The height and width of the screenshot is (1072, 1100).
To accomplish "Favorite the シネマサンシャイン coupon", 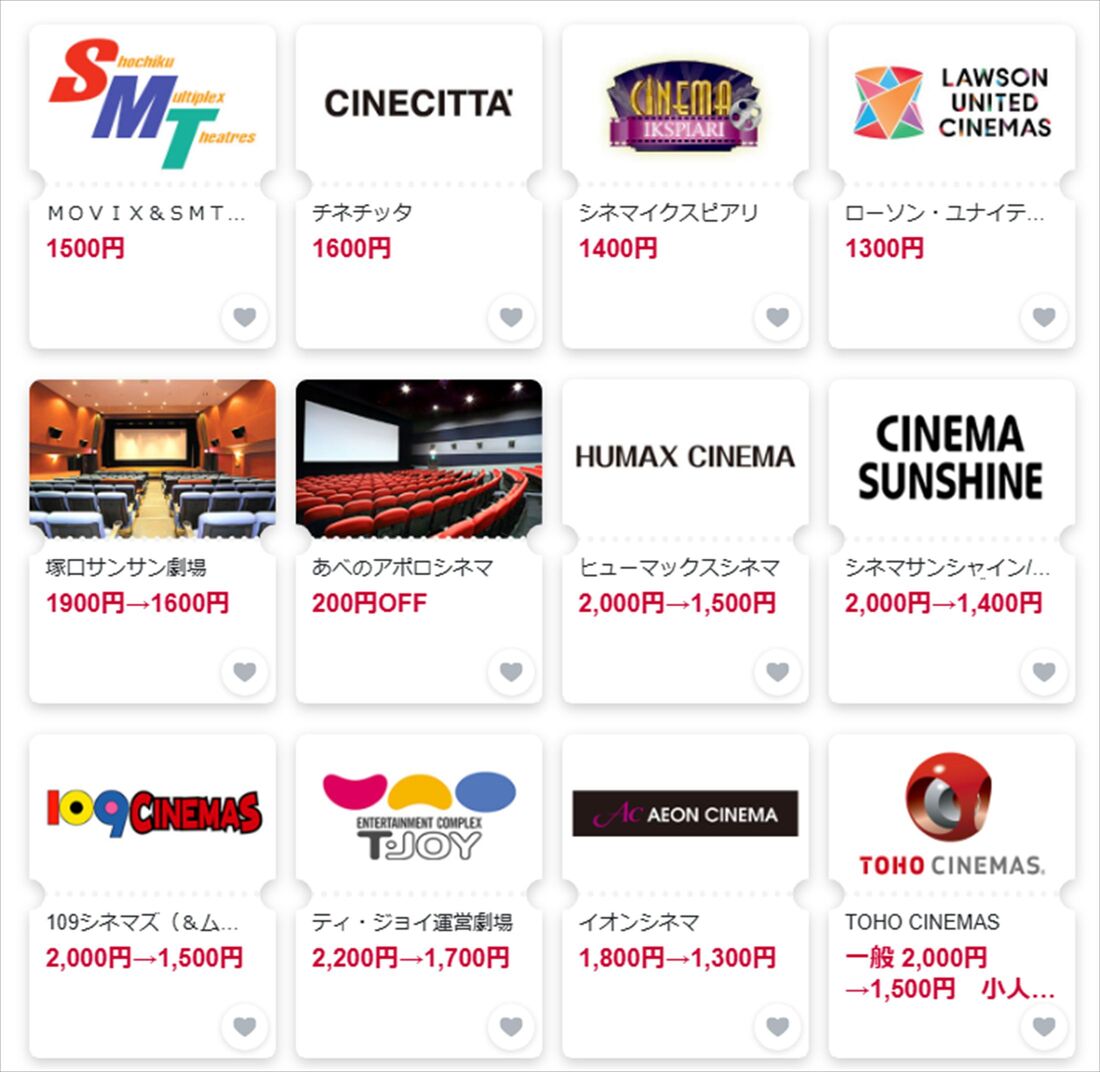I will click(1044, 672).
